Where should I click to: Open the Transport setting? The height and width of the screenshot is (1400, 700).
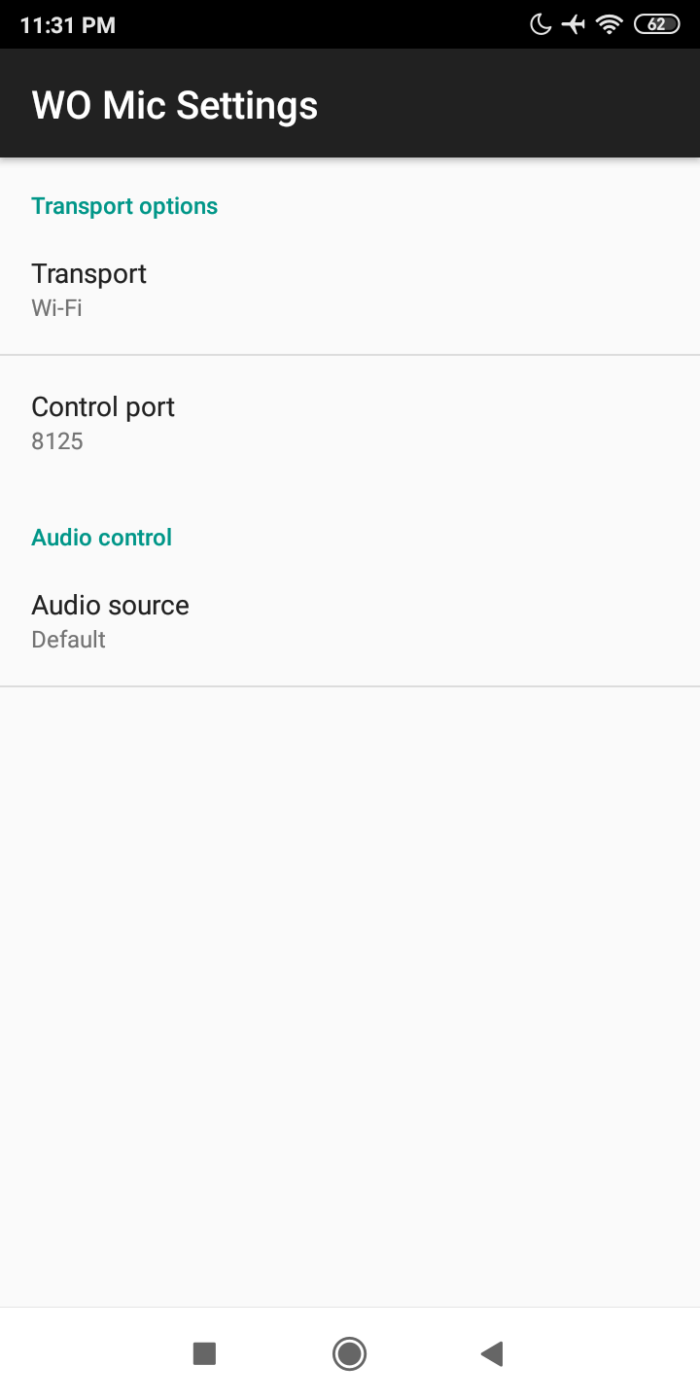[350, 289]
